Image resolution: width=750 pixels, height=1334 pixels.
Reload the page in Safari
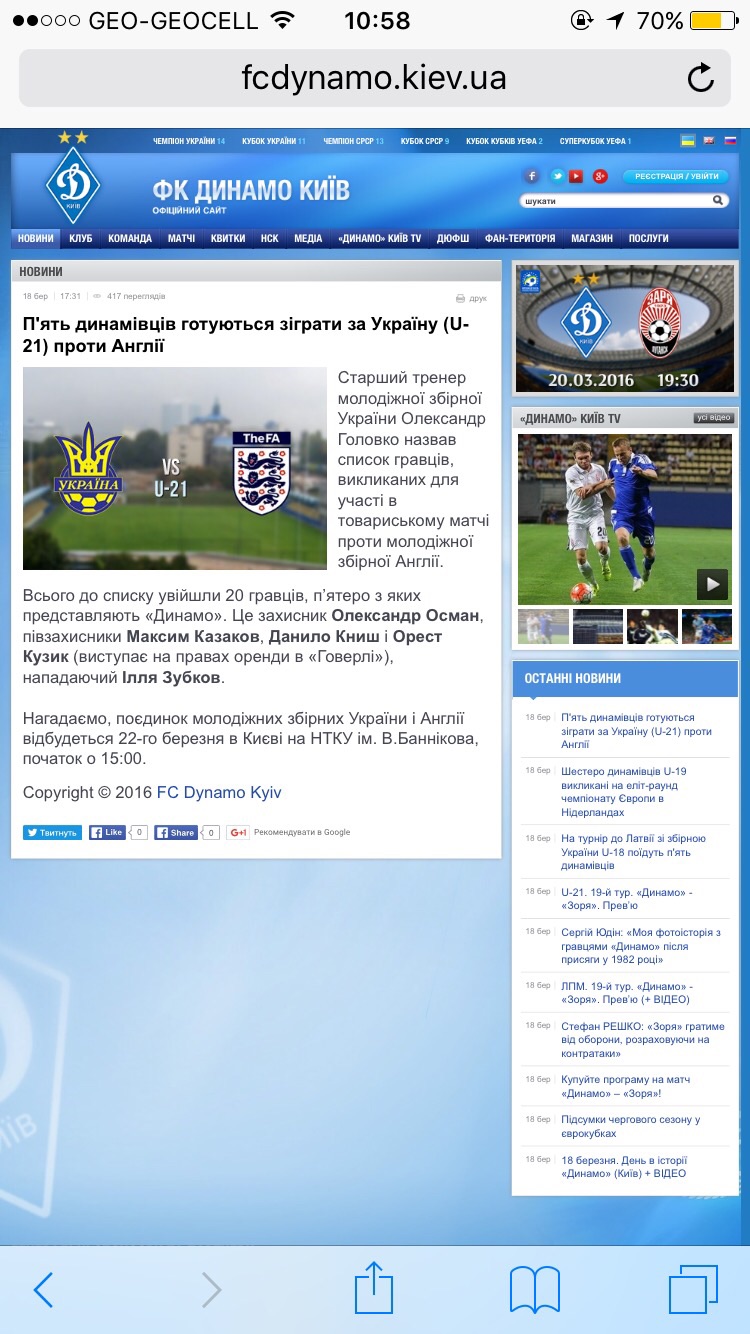pos(700,78)
